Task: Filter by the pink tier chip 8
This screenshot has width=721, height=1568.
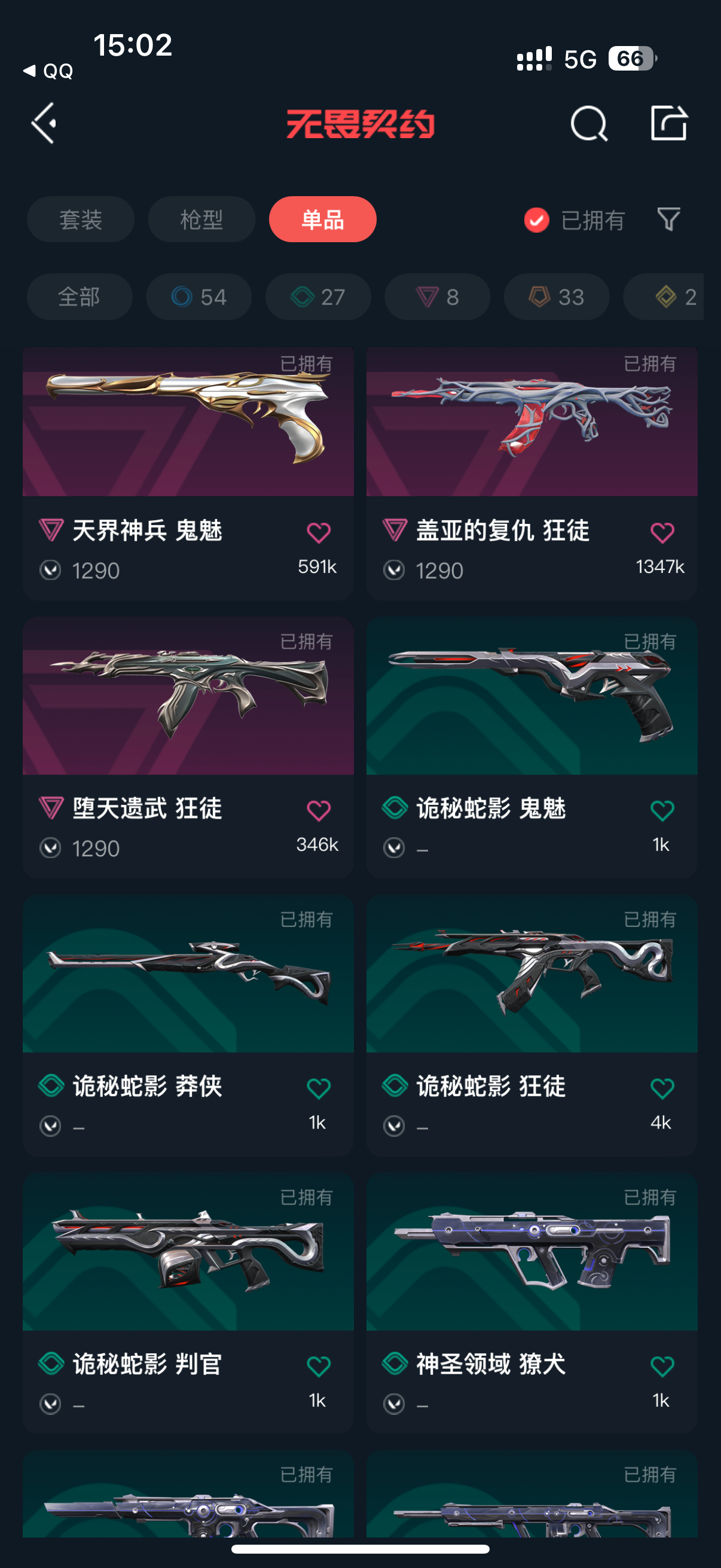Action: [x=438, y=297]
